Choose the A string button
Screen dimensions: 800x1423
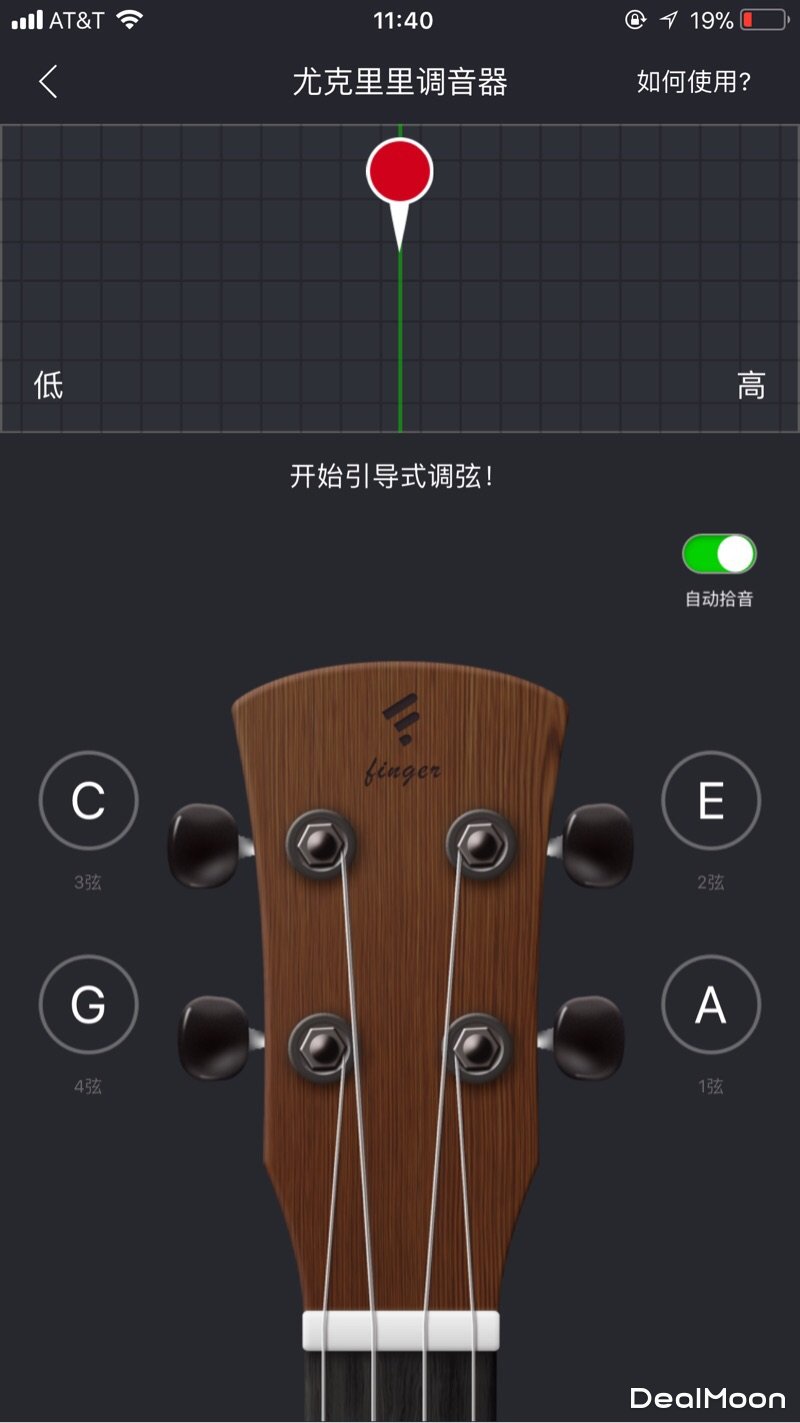[711, 1005]
